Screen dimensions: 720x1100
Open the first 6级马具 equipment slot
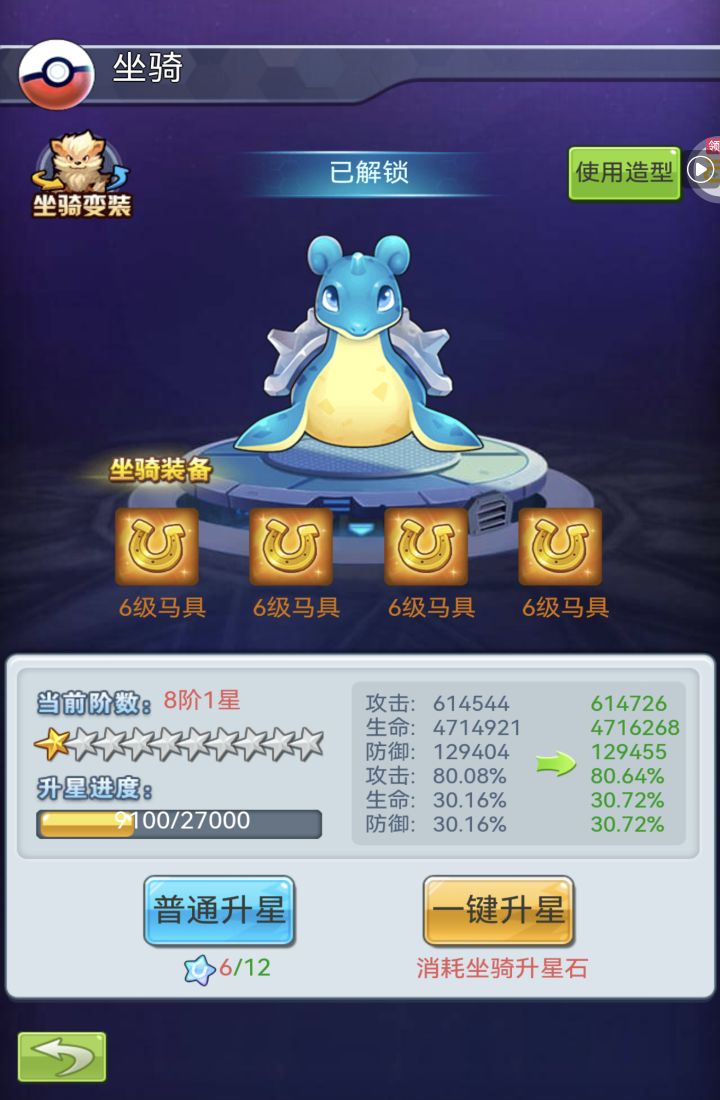tap(157, 546)
